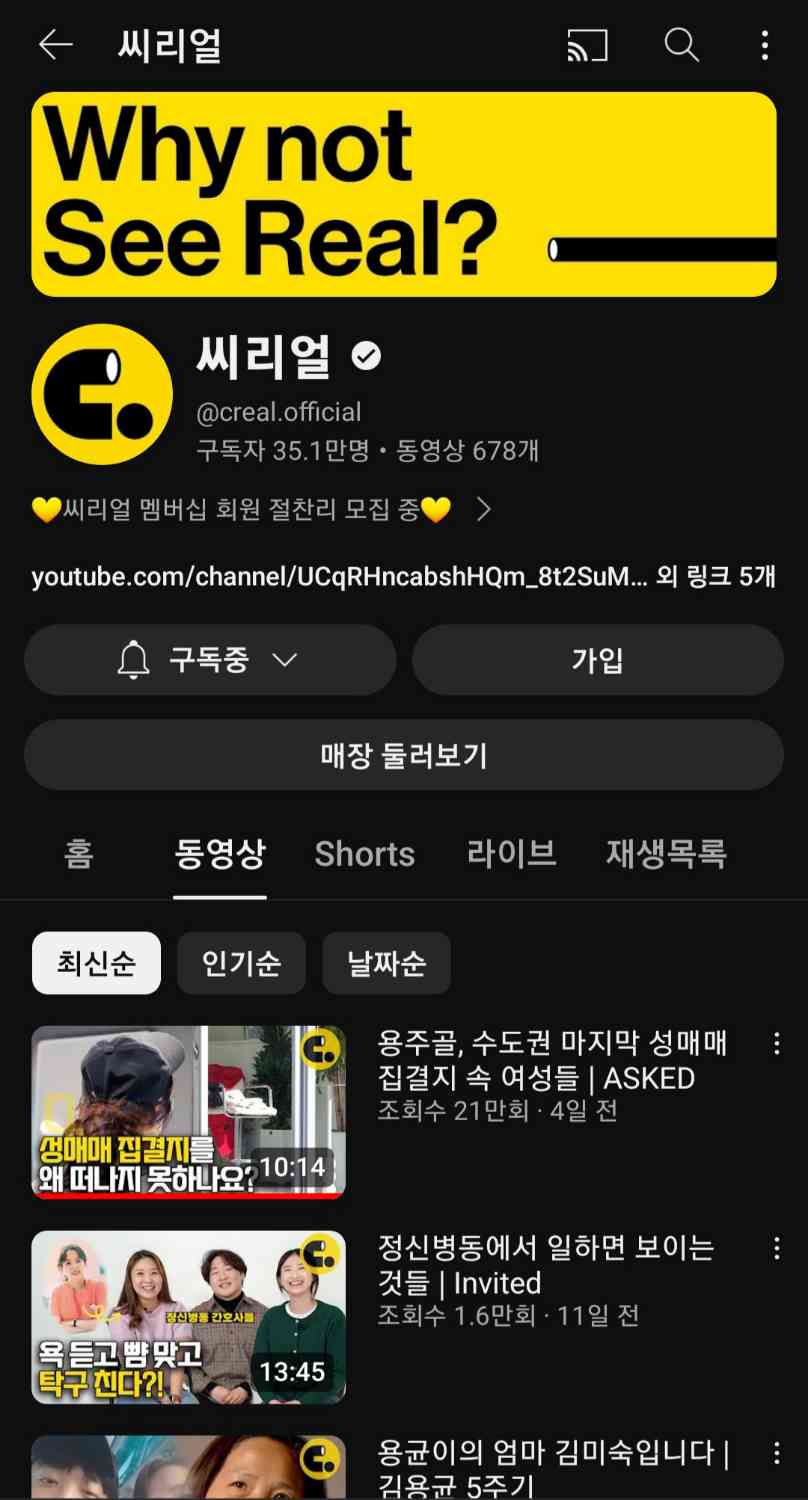The width and height of the screenshot is (808, 1500).
Task: Play the 용주골 ASKED video
Action: [x=189, y=1111]
